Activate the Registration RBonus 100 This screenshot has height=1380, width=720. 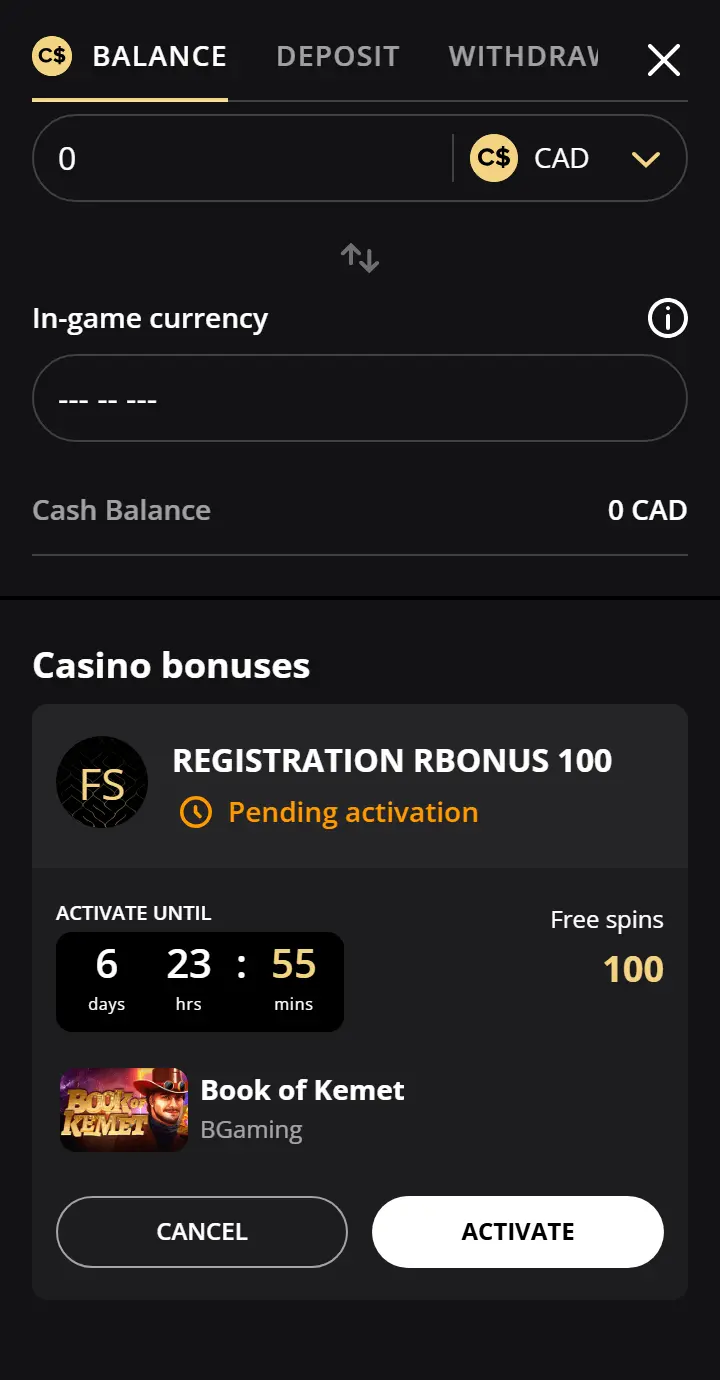coord(517,1232)
